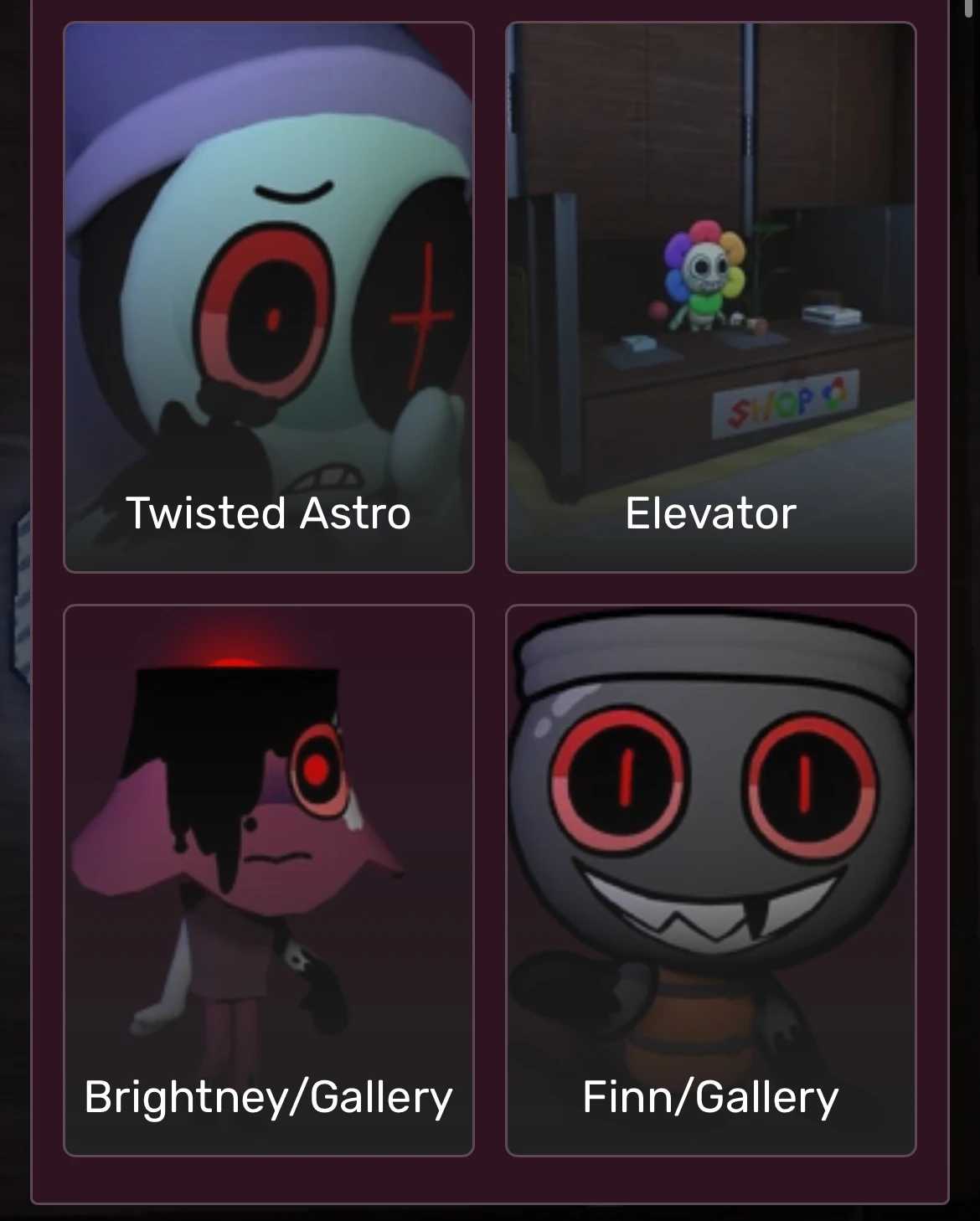
Task: Open the Elevator gallery image
Action: [x=710, y=251]
